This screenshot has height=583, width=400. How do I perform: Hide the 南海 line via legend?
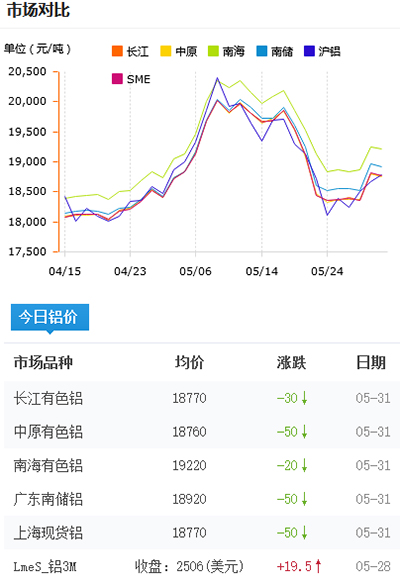click(226, 51)
